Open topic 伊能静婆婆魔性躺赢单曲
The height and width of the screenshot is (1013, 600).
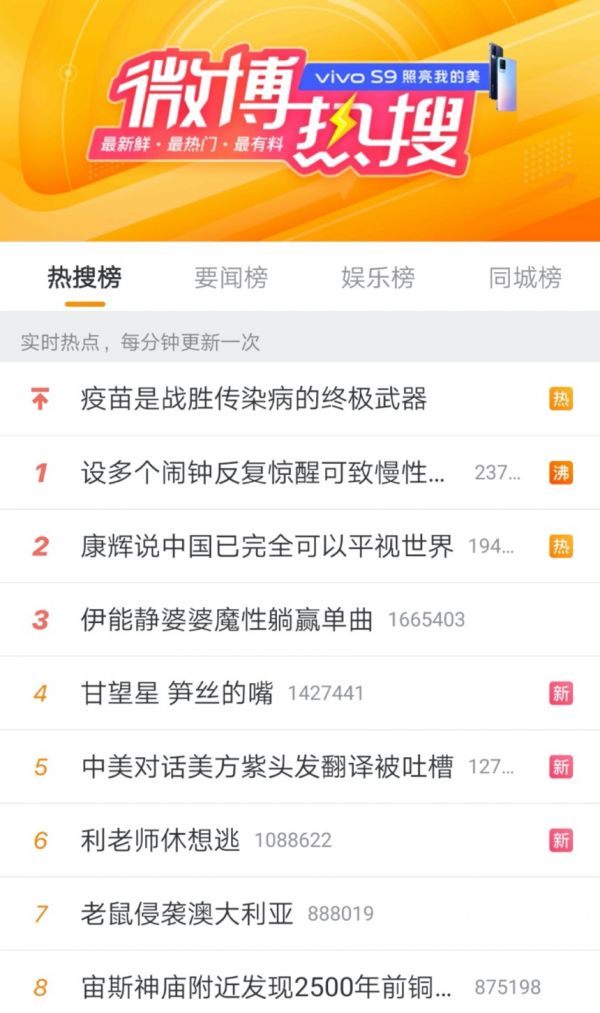[227, 620]
